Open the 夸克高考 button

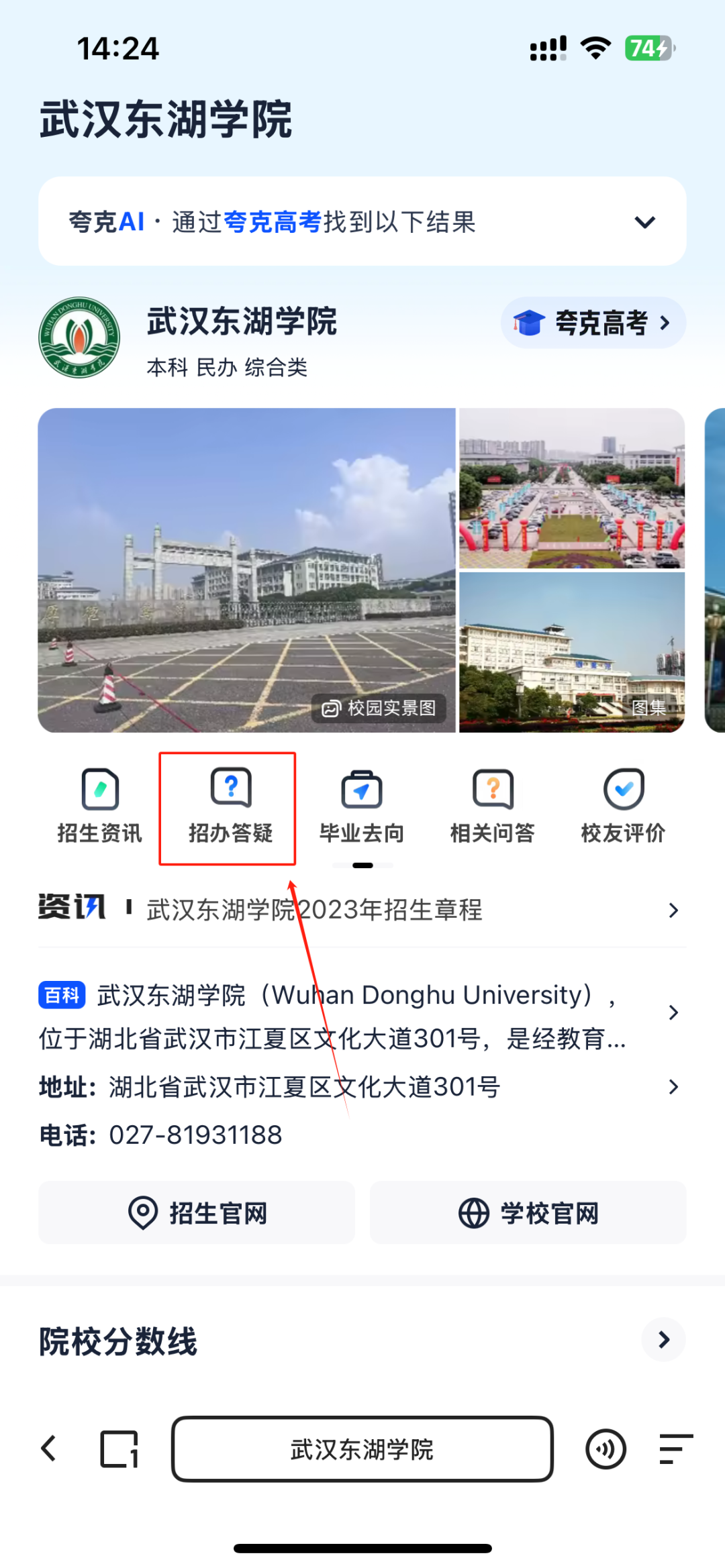coord(593,323)
